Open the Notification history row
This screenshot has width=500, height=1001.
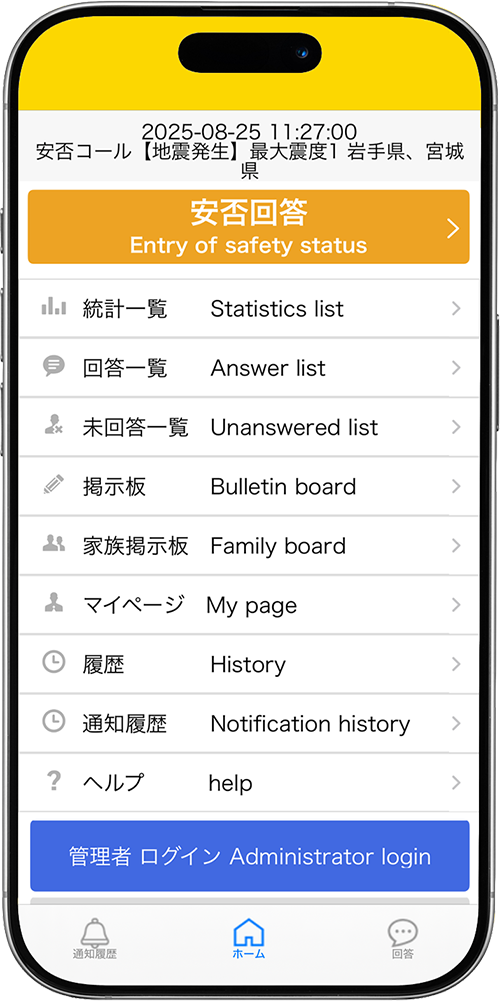tap(249, 725)
